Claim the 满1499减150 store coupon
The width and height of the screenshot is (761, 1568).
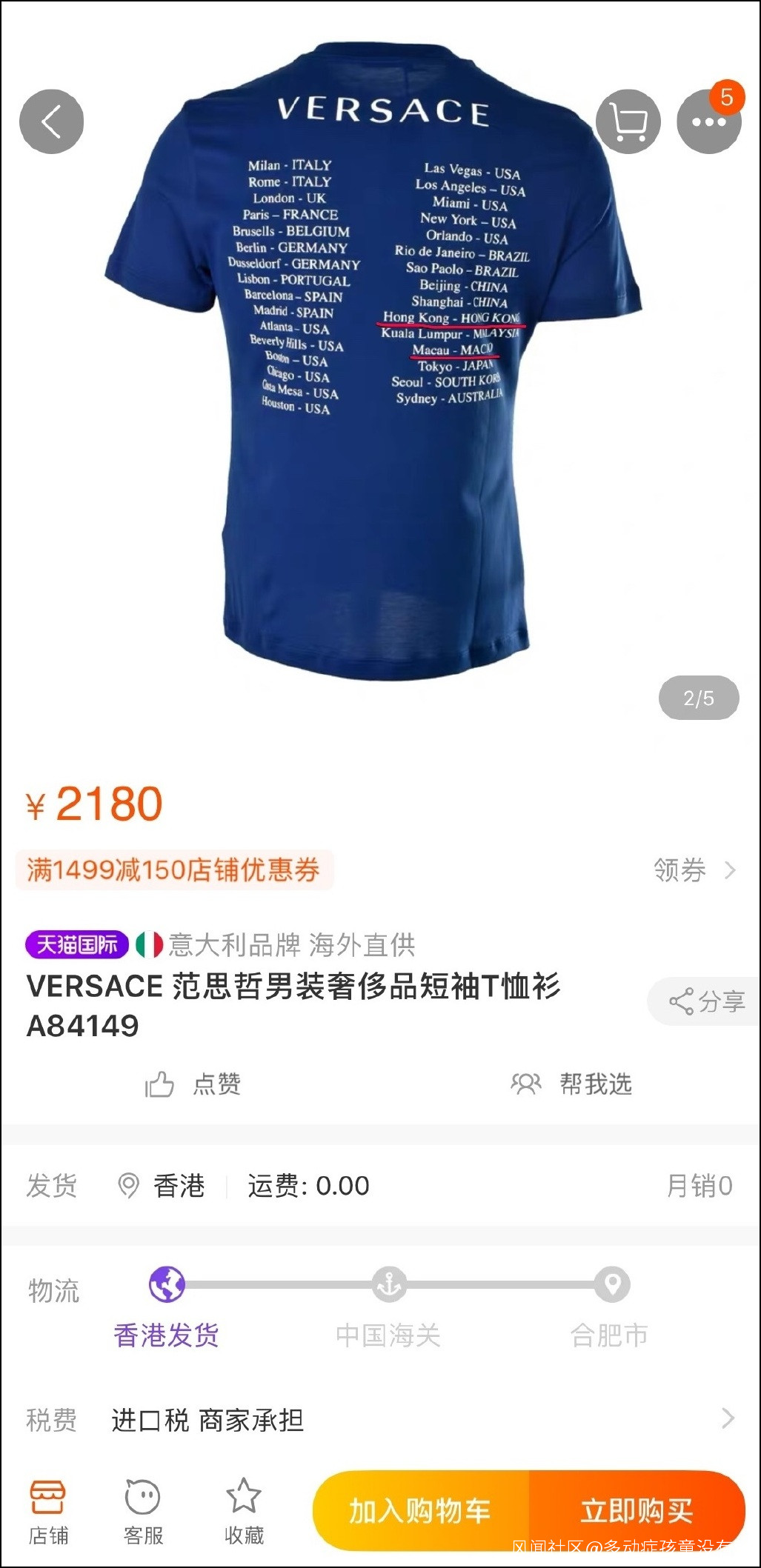click(x=174, y=870)
